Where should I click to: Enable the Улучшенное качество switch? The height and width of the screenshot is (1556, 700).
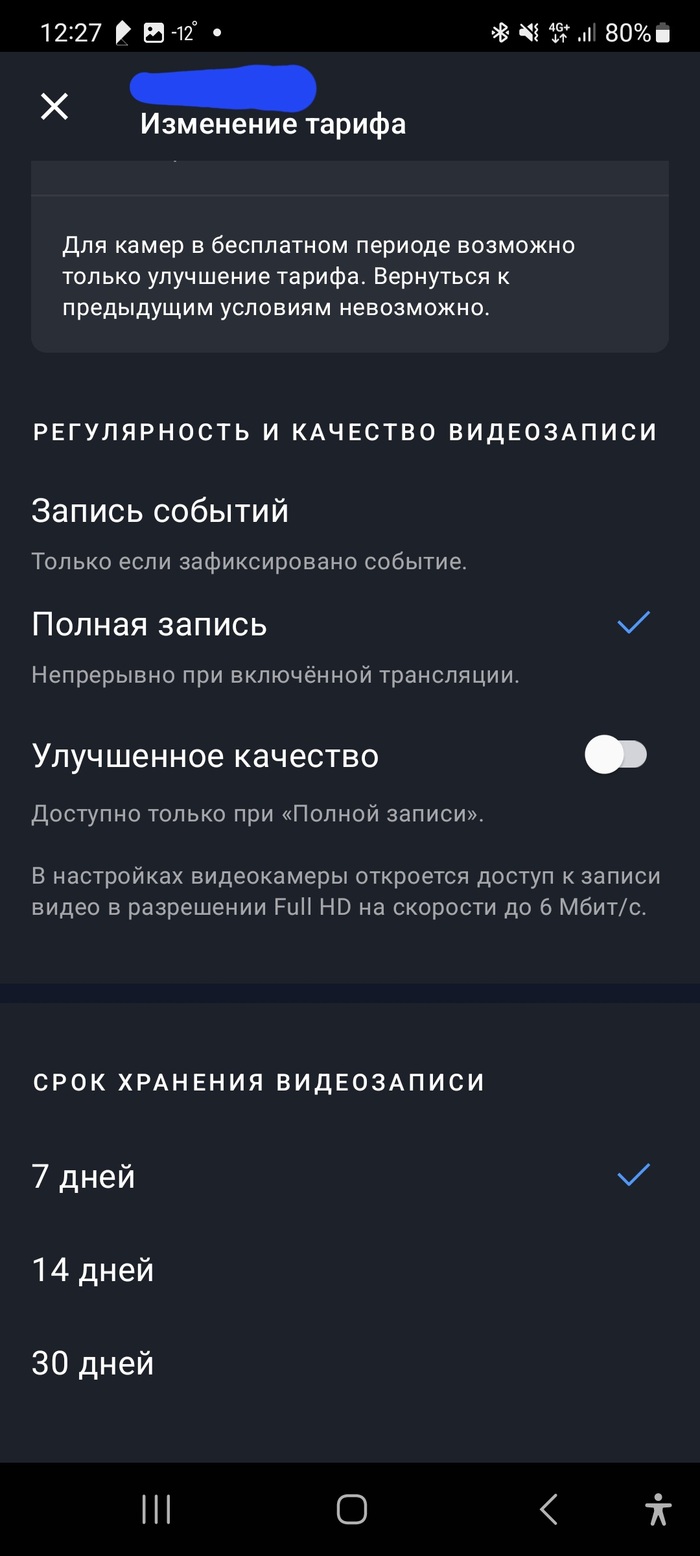pyautogui.click(x=615, y=755)
